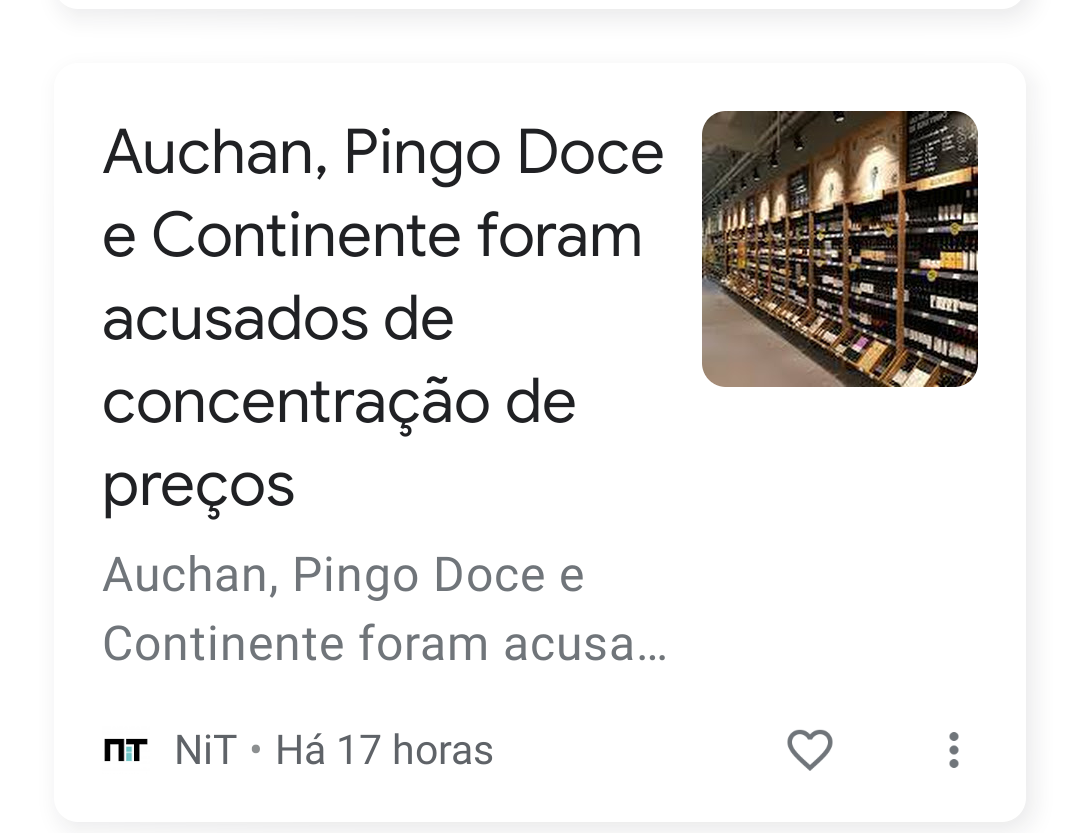Image resolution: width=1078 pixels, height=833 pixels.
Task: Like the NiT article with the heart
Action: click(809, 750)
